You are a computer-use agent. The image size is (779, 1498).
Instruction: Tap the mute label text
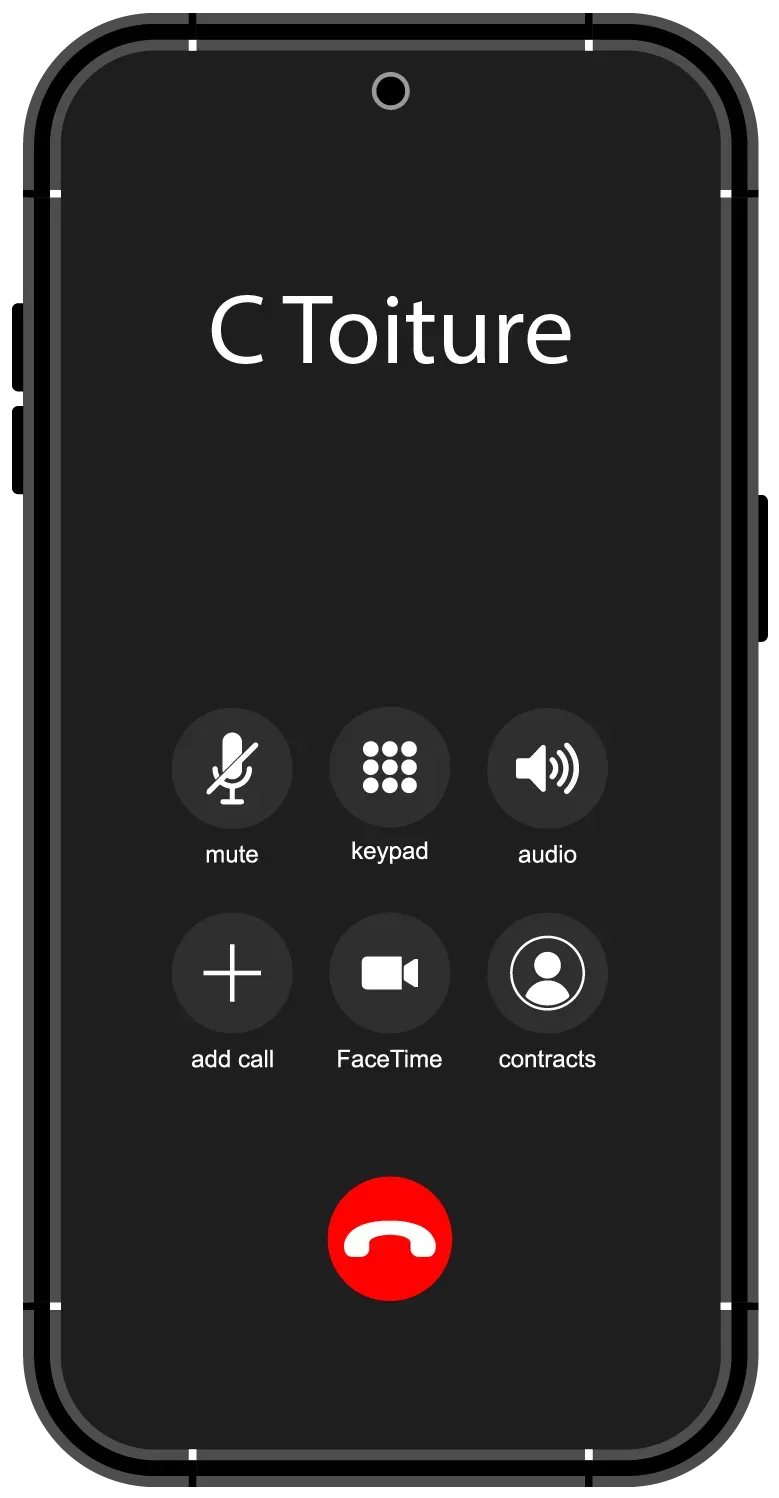[x=232, y=854]
